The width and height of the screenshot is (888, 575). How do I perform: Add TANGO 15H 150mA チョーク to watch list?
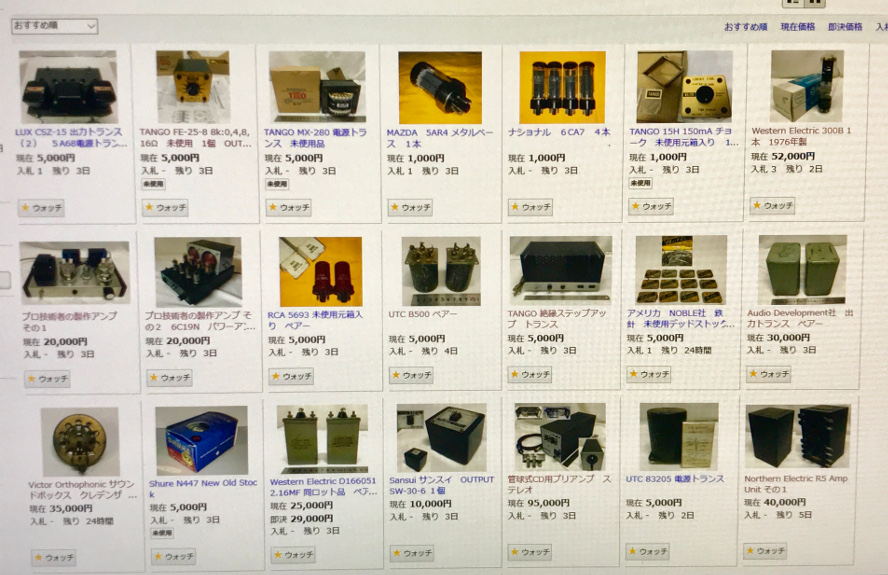(650, 206)
